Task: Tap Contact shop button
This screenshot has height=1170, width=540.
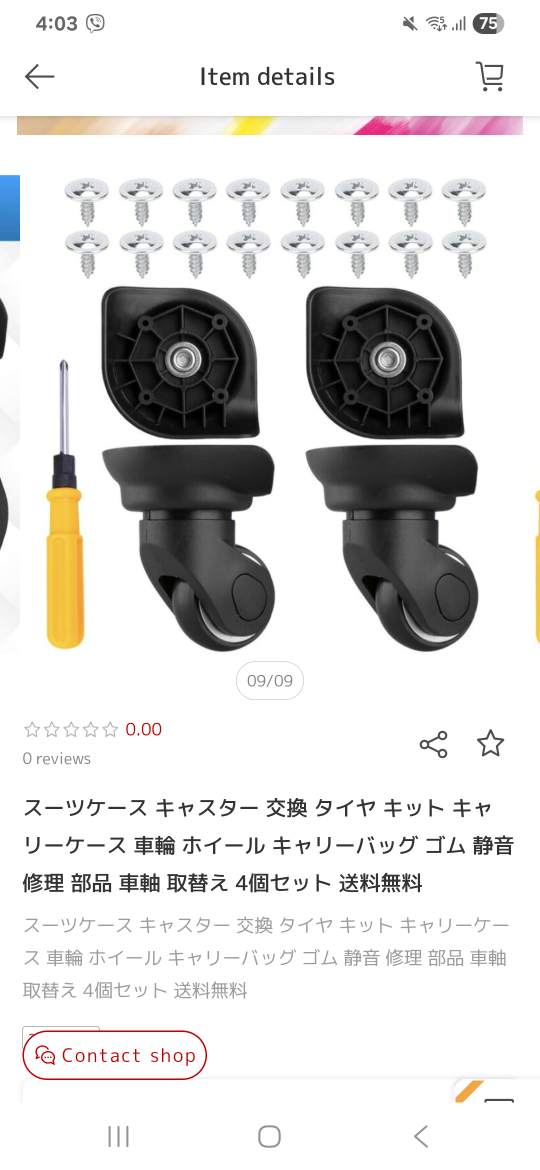Action: (114, 1055)
